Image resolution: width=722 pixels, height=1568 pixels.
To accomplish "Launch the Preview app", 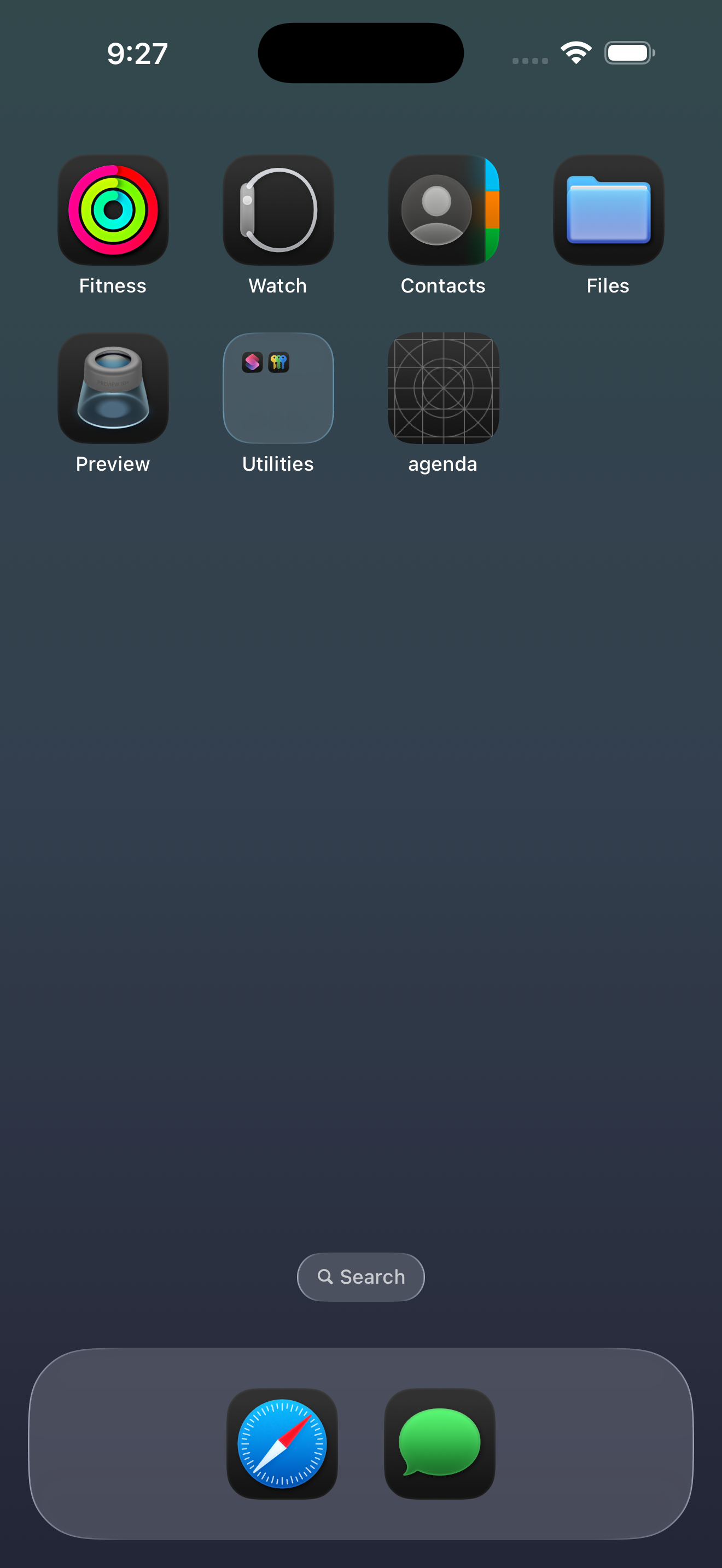I will 113,388.
